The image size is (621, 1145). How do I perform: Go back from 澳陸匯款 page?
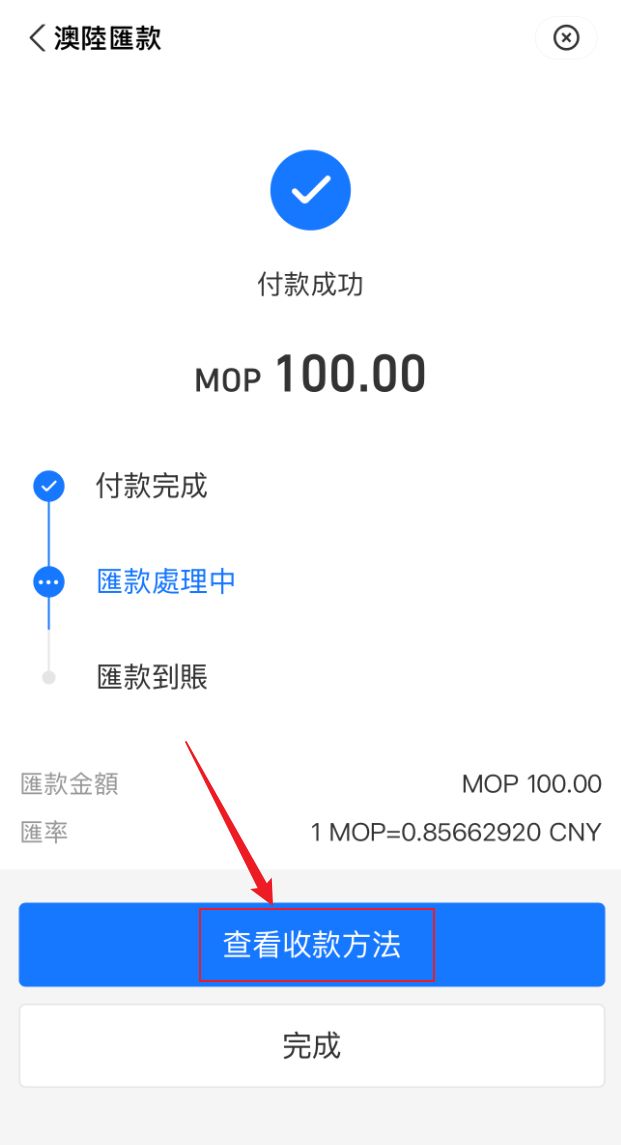click(x=38, y=39)
